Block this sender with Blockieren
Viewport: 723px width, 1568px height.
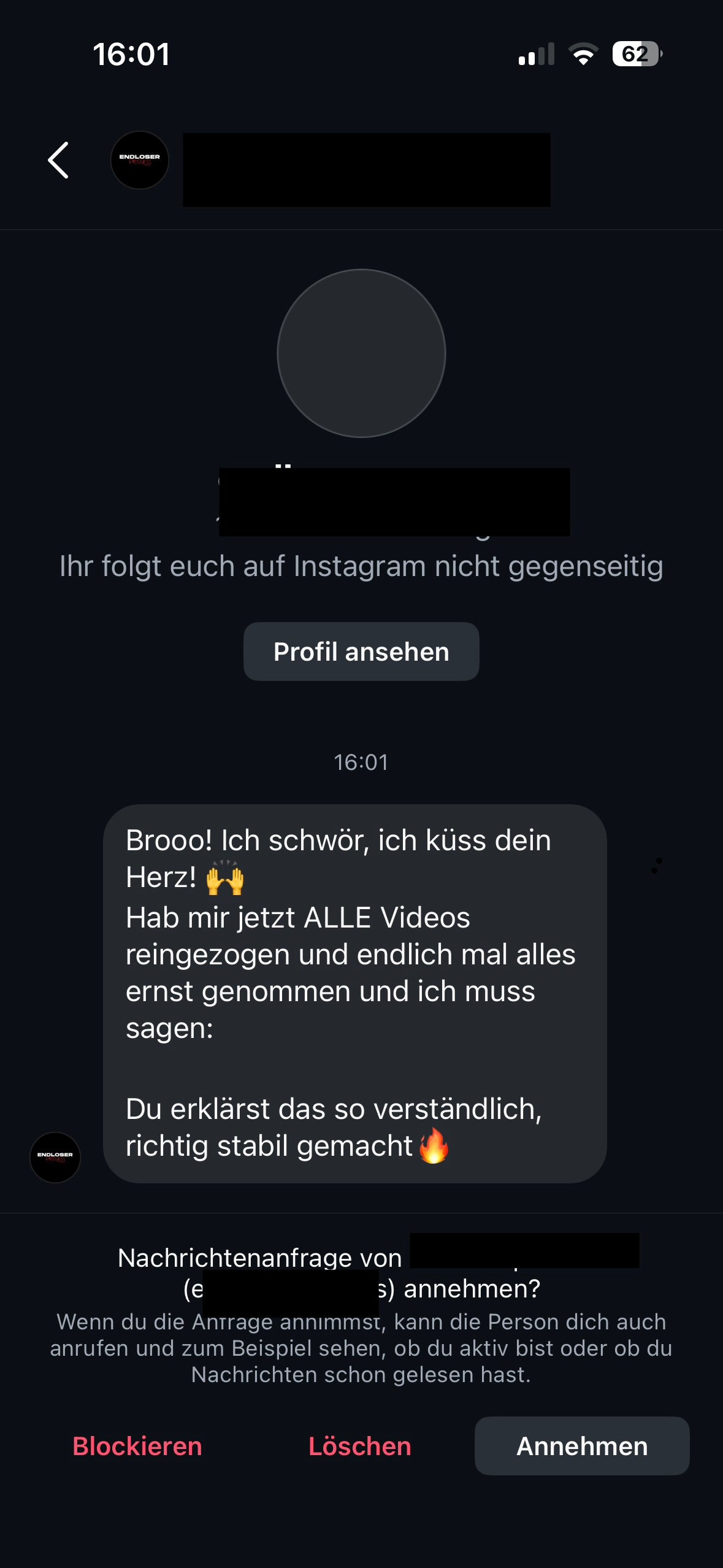(x=137, y=1446)
